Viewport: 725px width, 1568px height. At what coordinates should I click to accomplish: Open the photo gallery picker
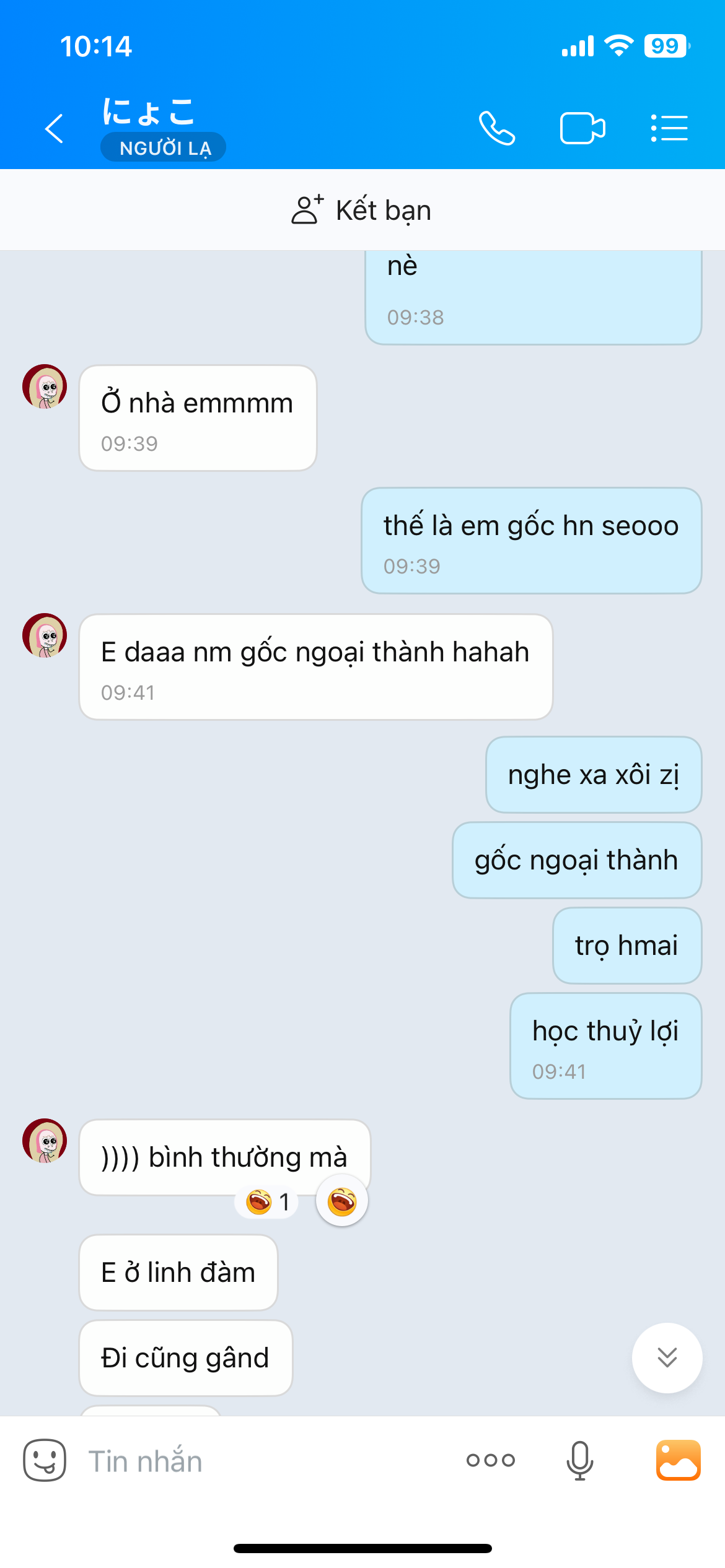pyautogui.click(x=678, y=1460)
